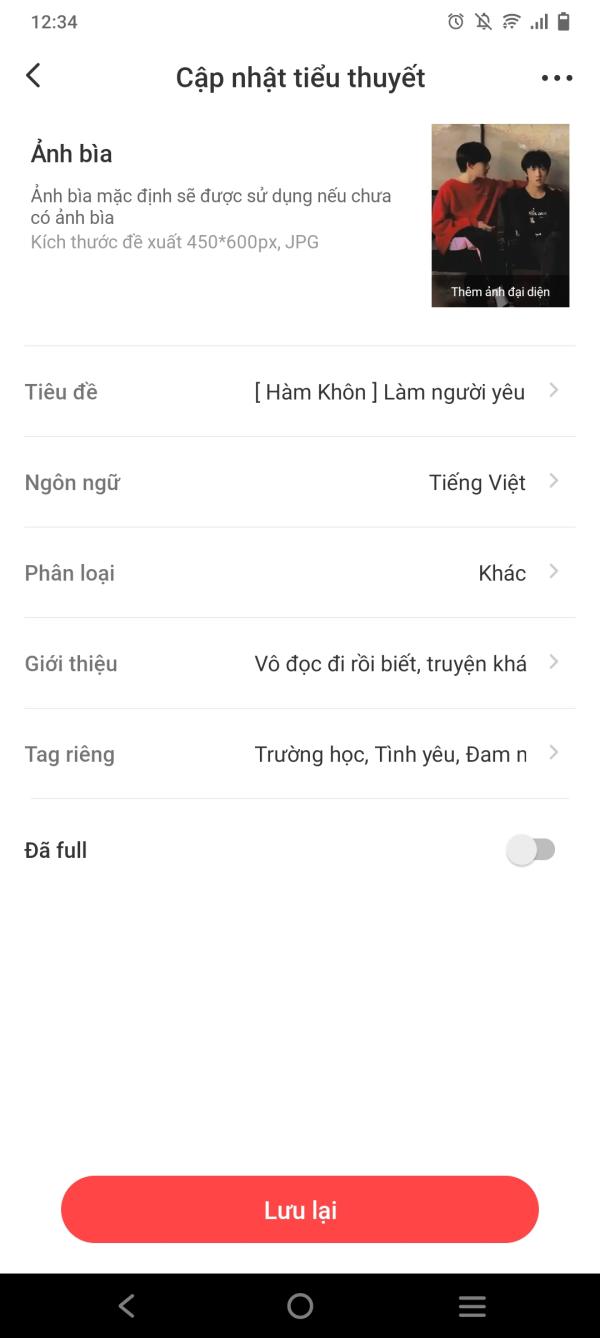Toggle the Đã full switch
The image size is (600, 1338).
coord(531,850)
